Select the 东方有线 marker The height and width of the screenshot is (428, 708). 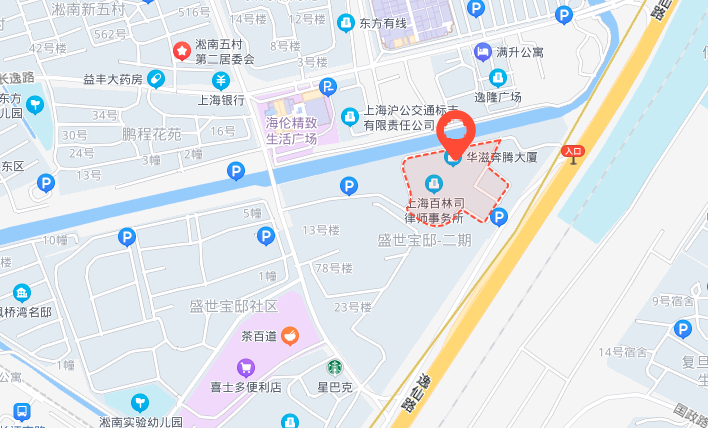pyautogui.click(x=346, y=22)
